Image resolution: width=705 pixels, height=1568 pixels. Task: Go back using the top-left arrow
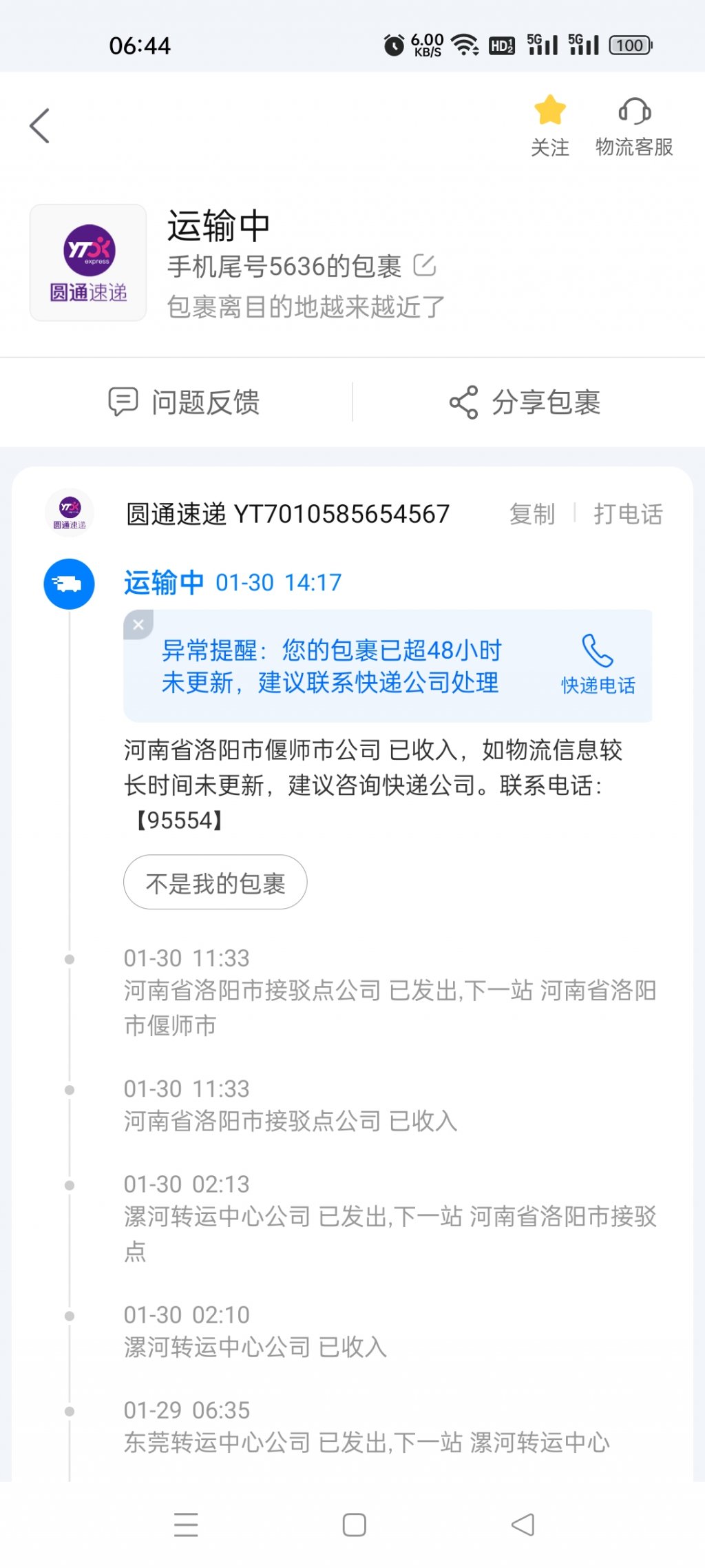40,126
